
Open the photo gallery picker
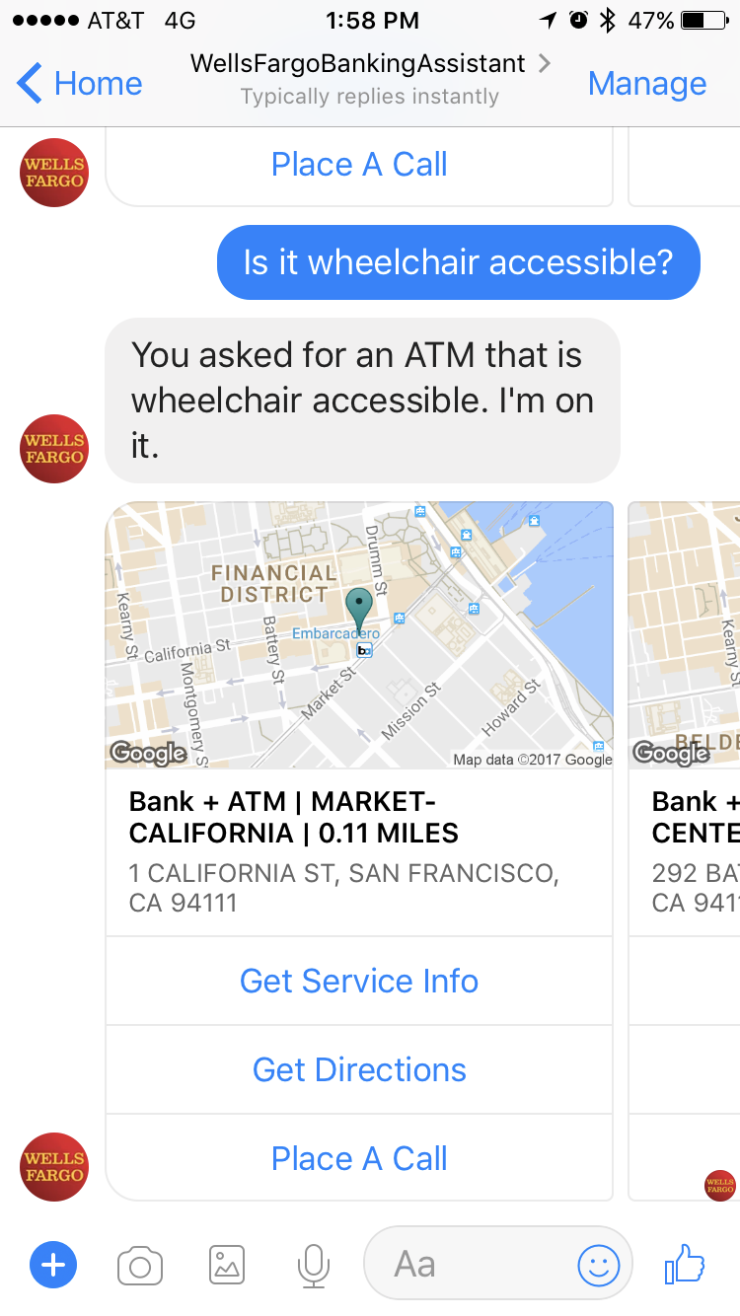pyautogui.click(x=226, y=1264)
